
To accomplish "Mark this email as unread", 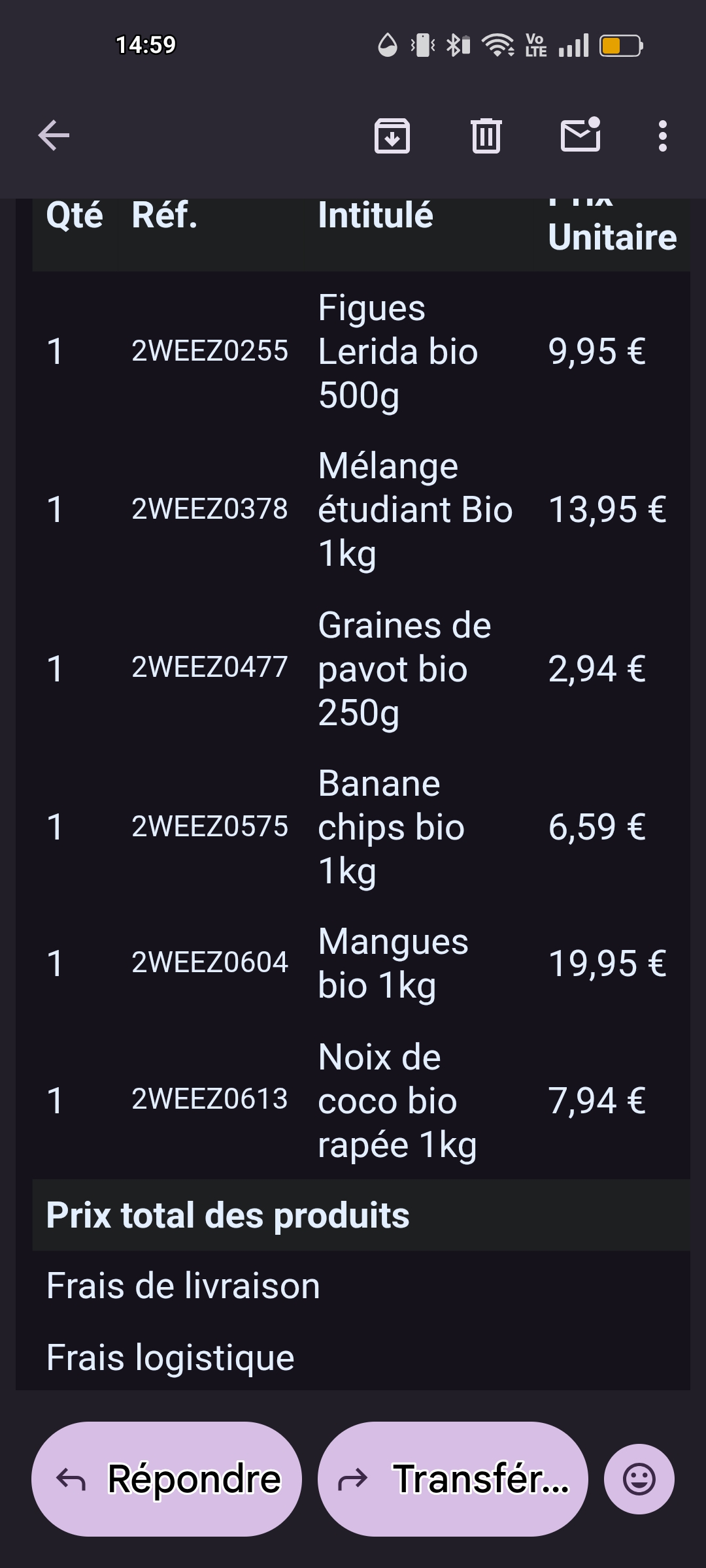I will 580,135.
